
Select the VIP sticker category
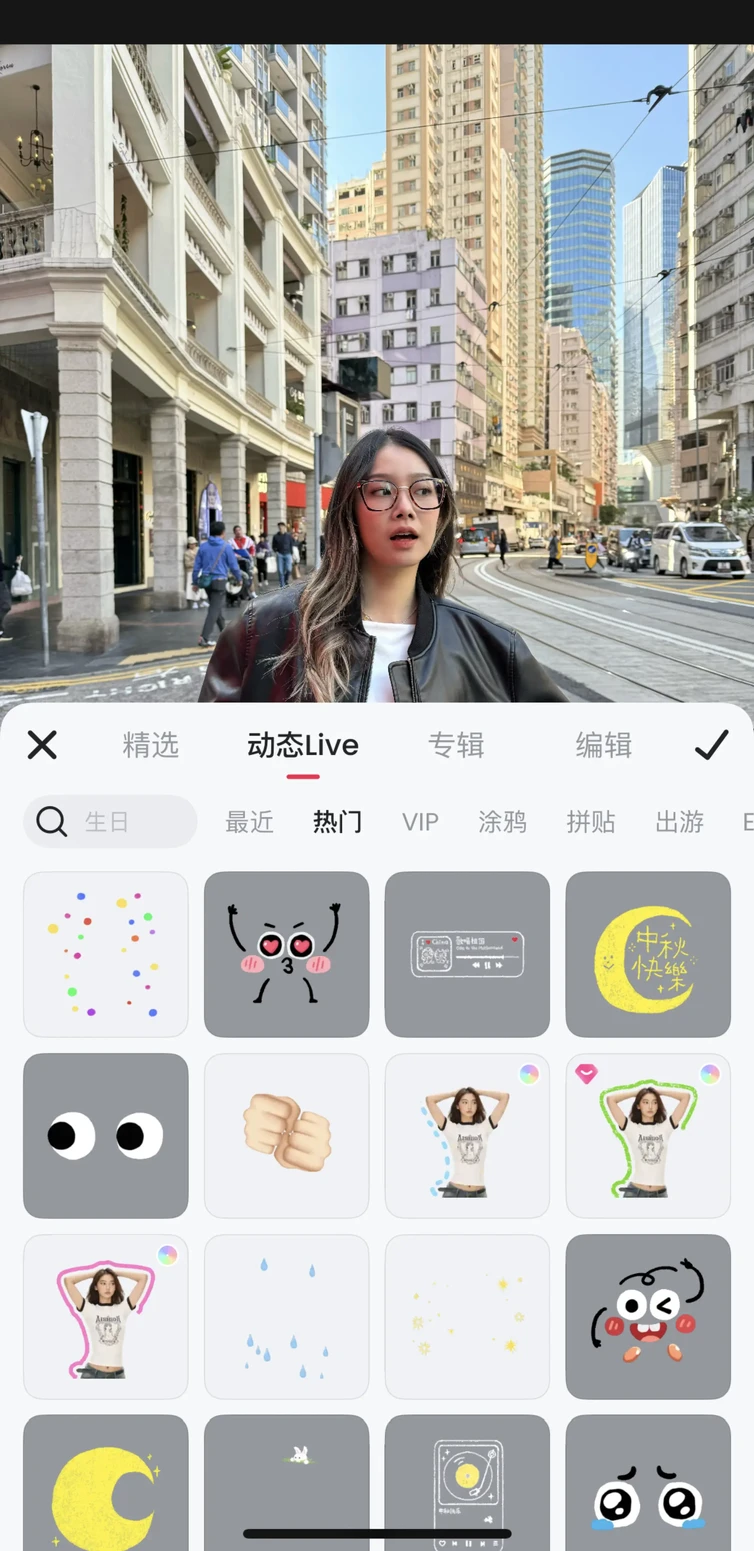420,822
